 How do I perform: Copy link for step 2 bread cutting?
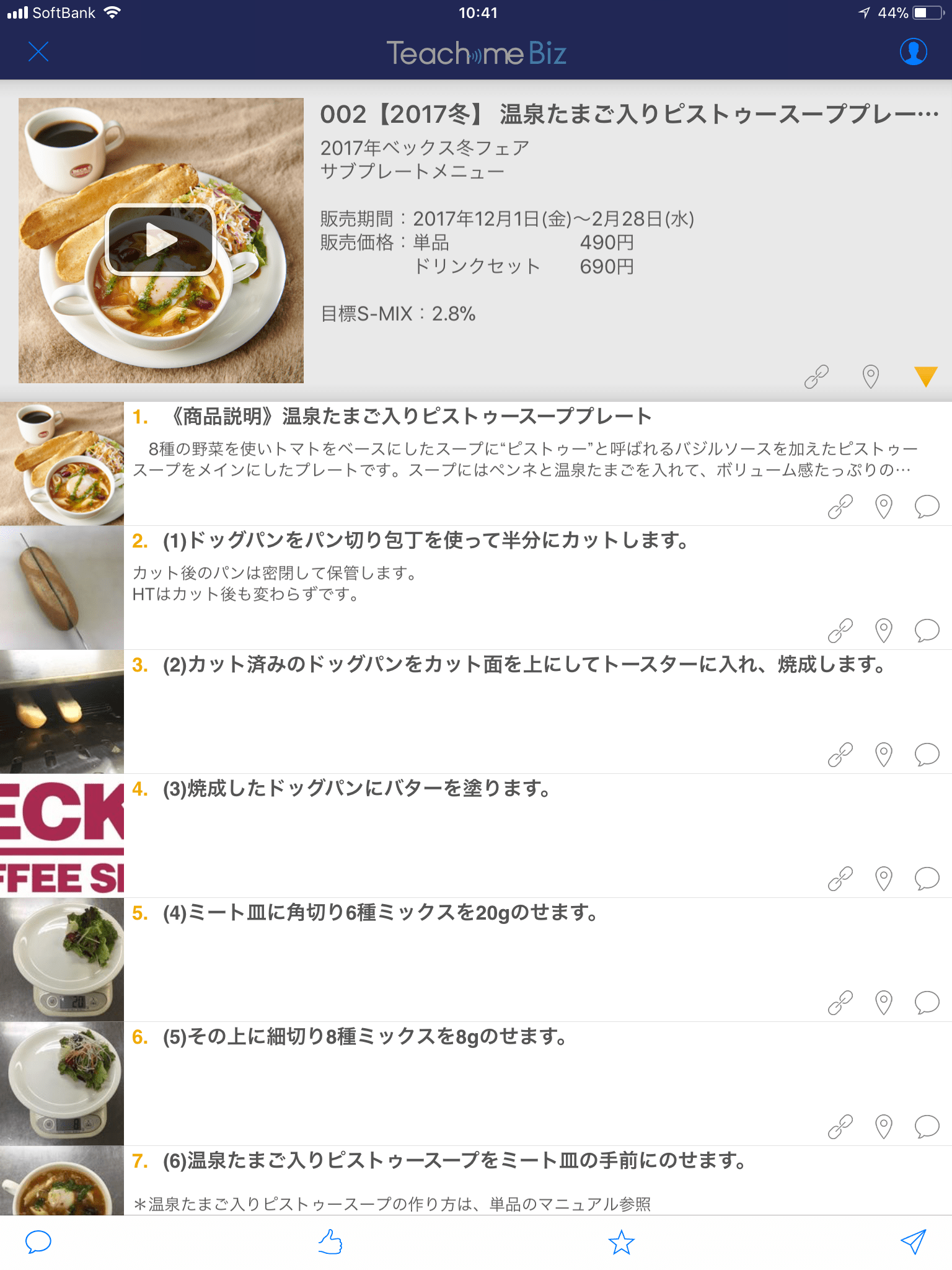click(840, 631)
